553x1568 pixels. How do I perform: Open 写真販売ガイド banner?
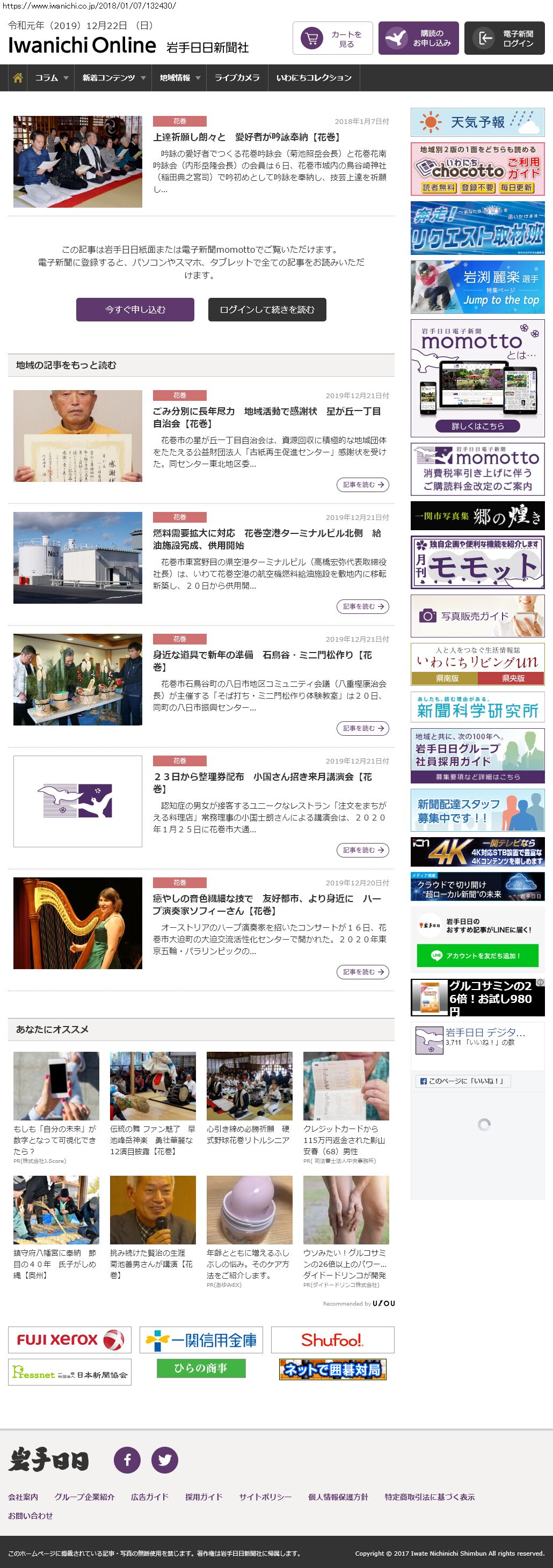click(x=477, y=616)
